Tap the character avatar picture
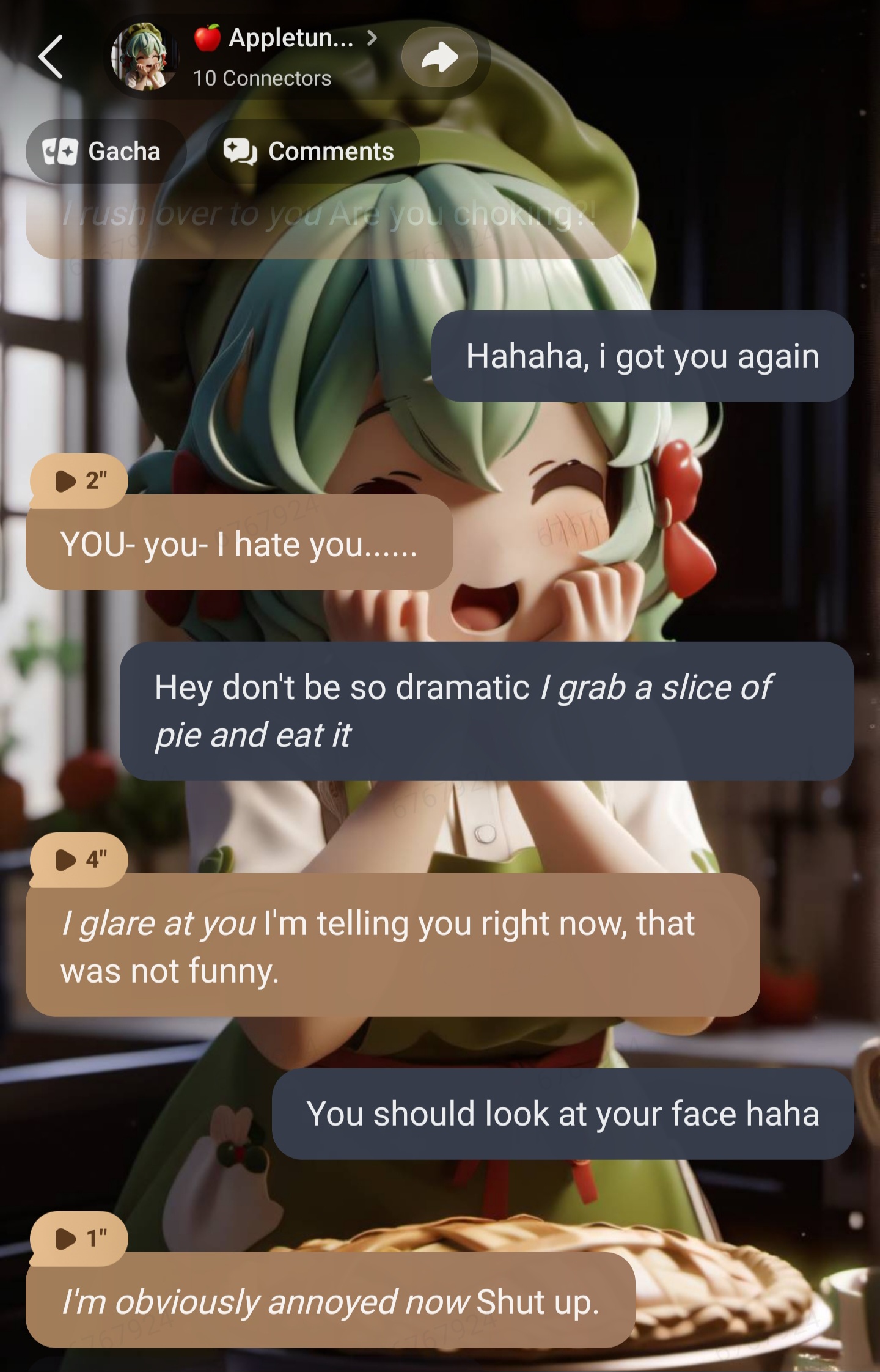 click(144, 57)
